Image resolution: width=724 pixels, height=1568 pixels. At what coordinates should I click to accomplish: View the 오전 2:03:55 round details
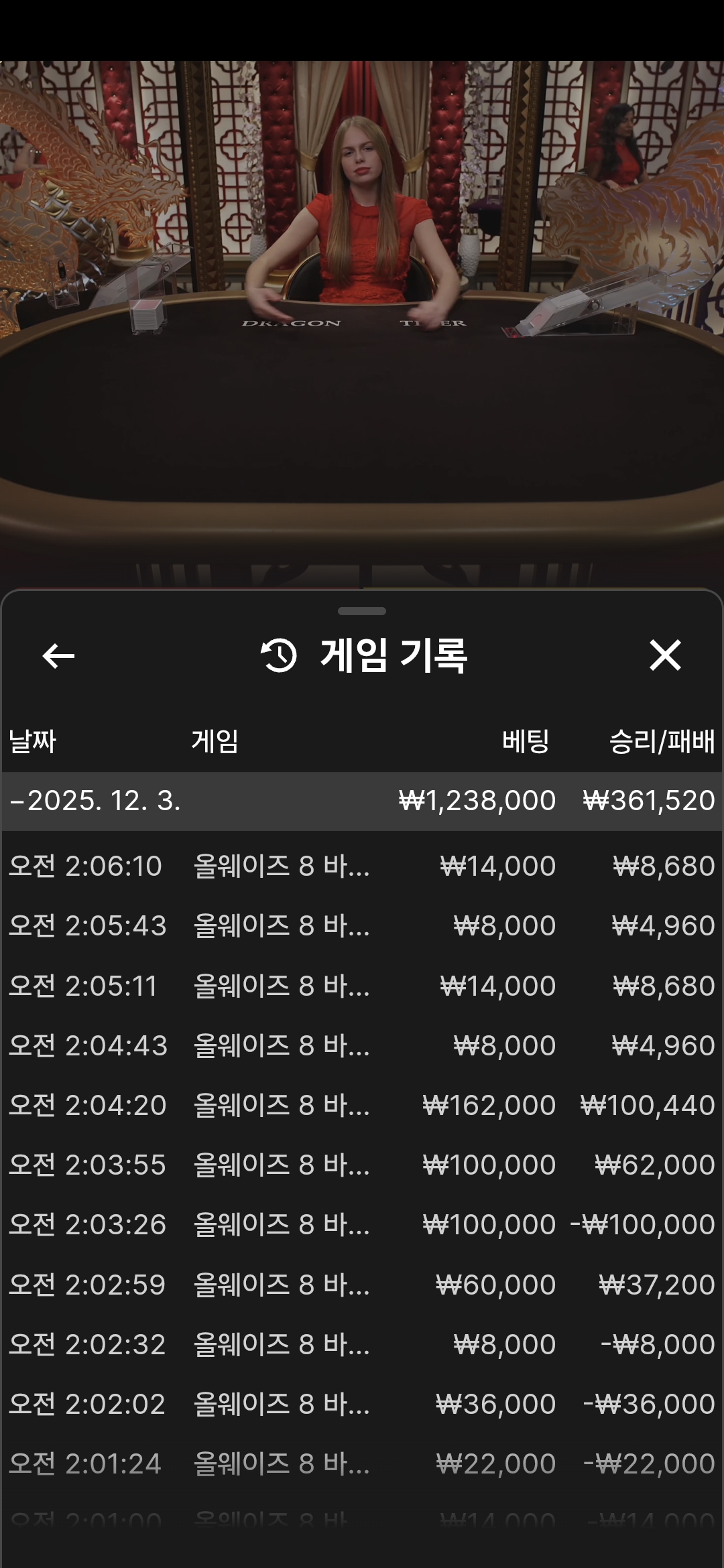pos(362,1165)
